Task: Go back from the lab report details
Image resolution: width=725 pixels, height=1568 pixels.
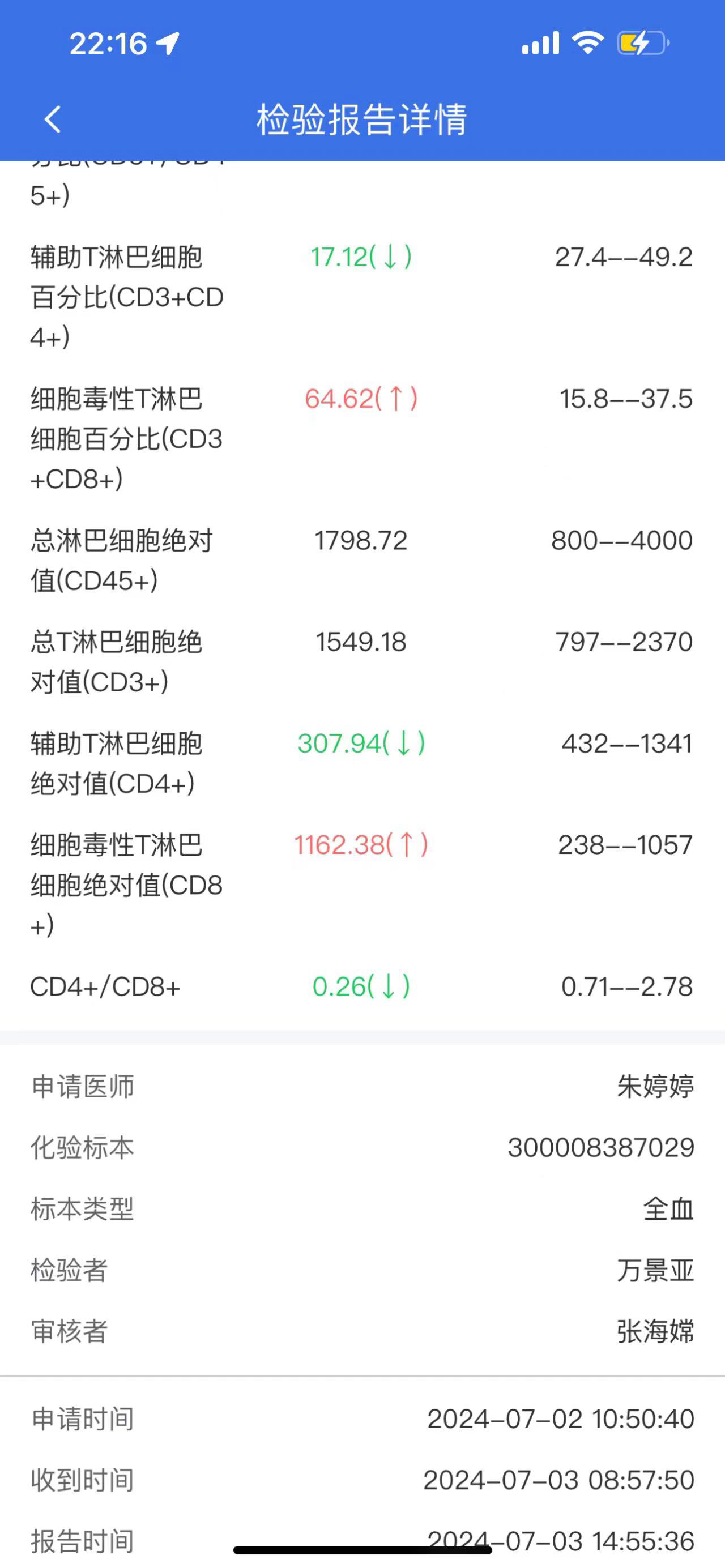Action: [x=53, y=119]
